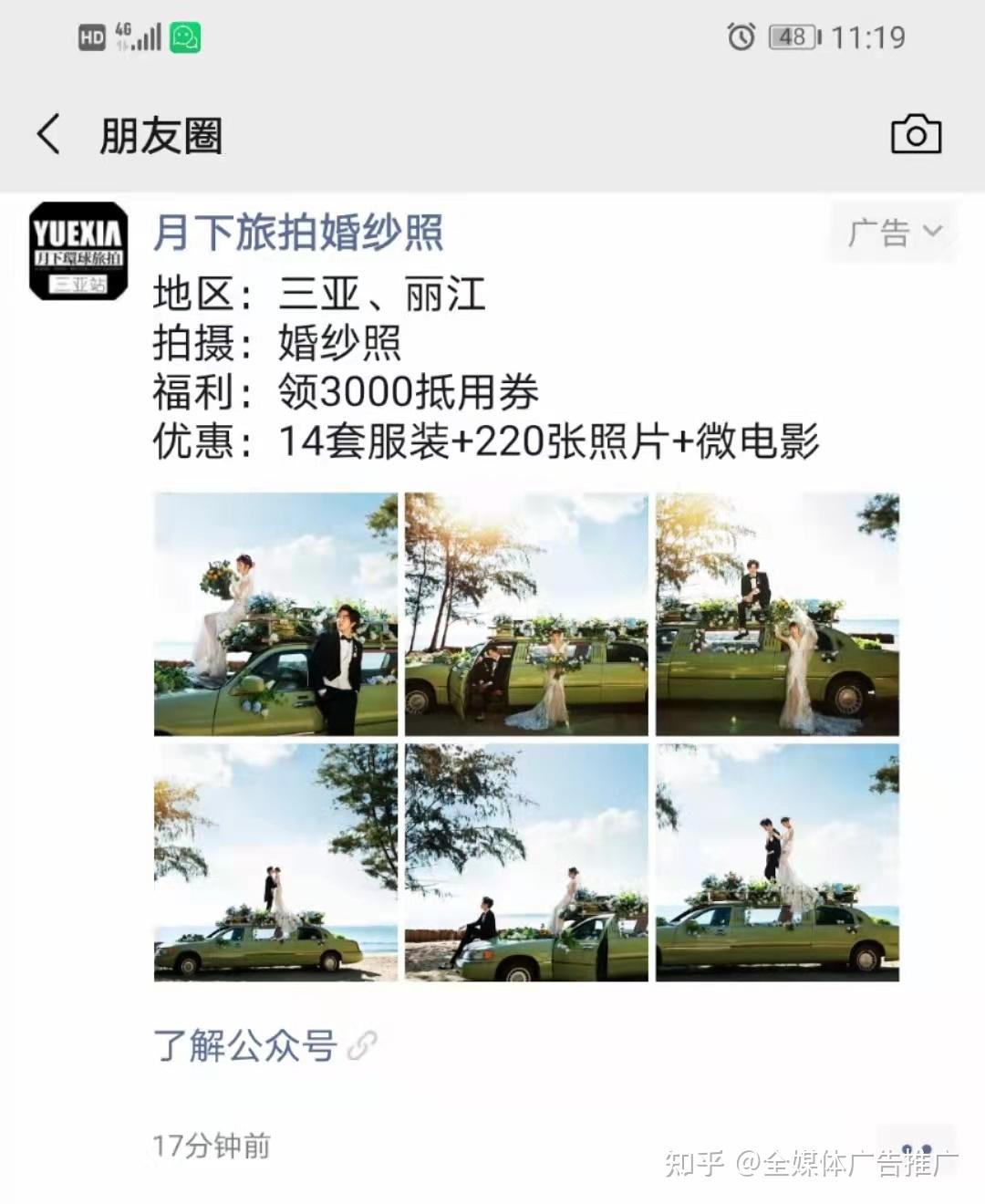
Task: Open the camera to post a moment
Action: click(916, 135)
